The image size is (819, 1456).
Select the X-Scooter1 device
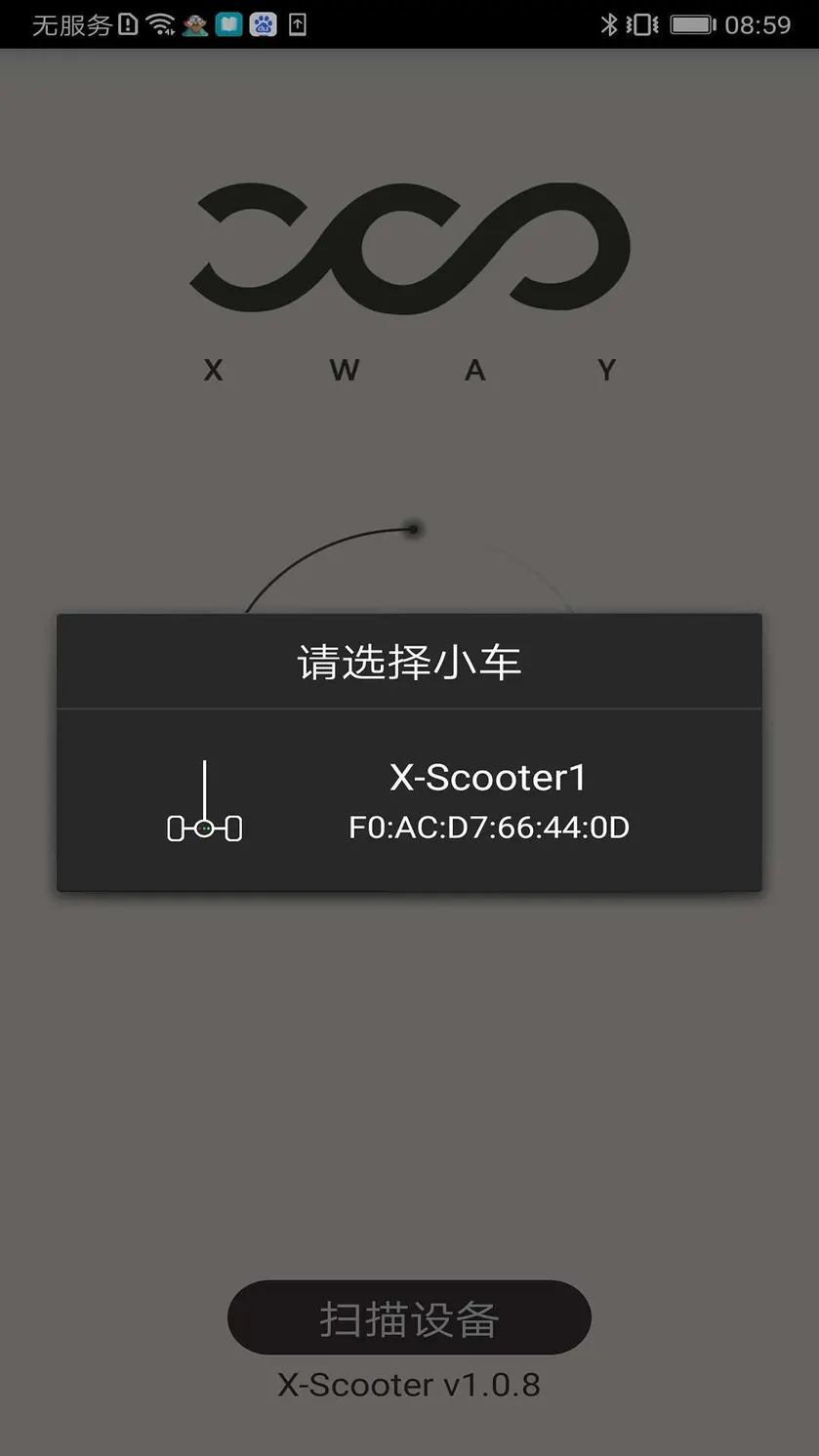click(x=409, y=800)
